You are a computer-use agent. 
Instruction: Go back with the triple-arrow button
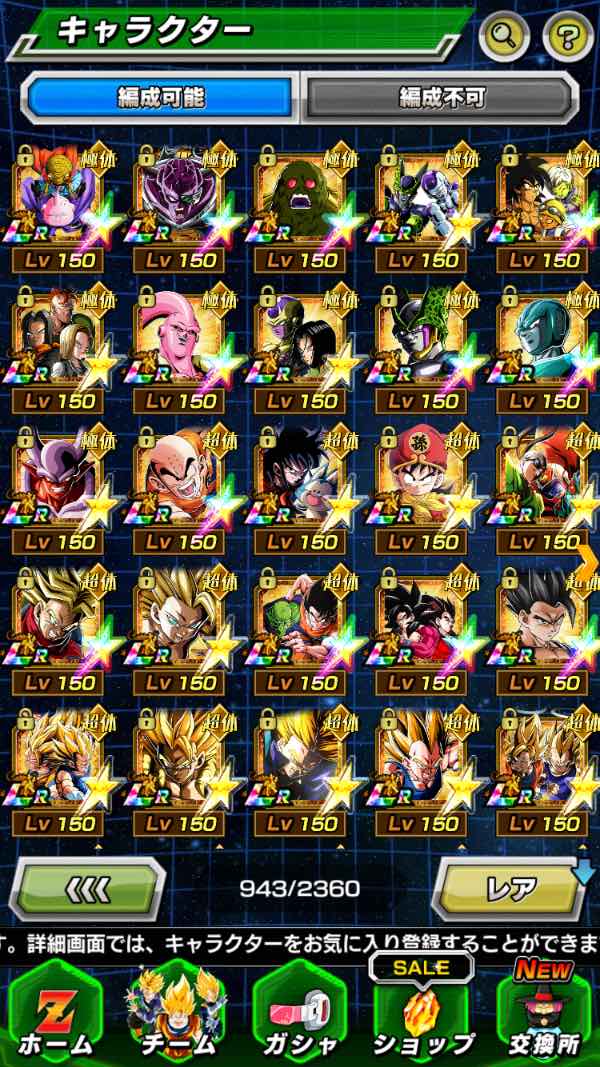tap(88, 887)
